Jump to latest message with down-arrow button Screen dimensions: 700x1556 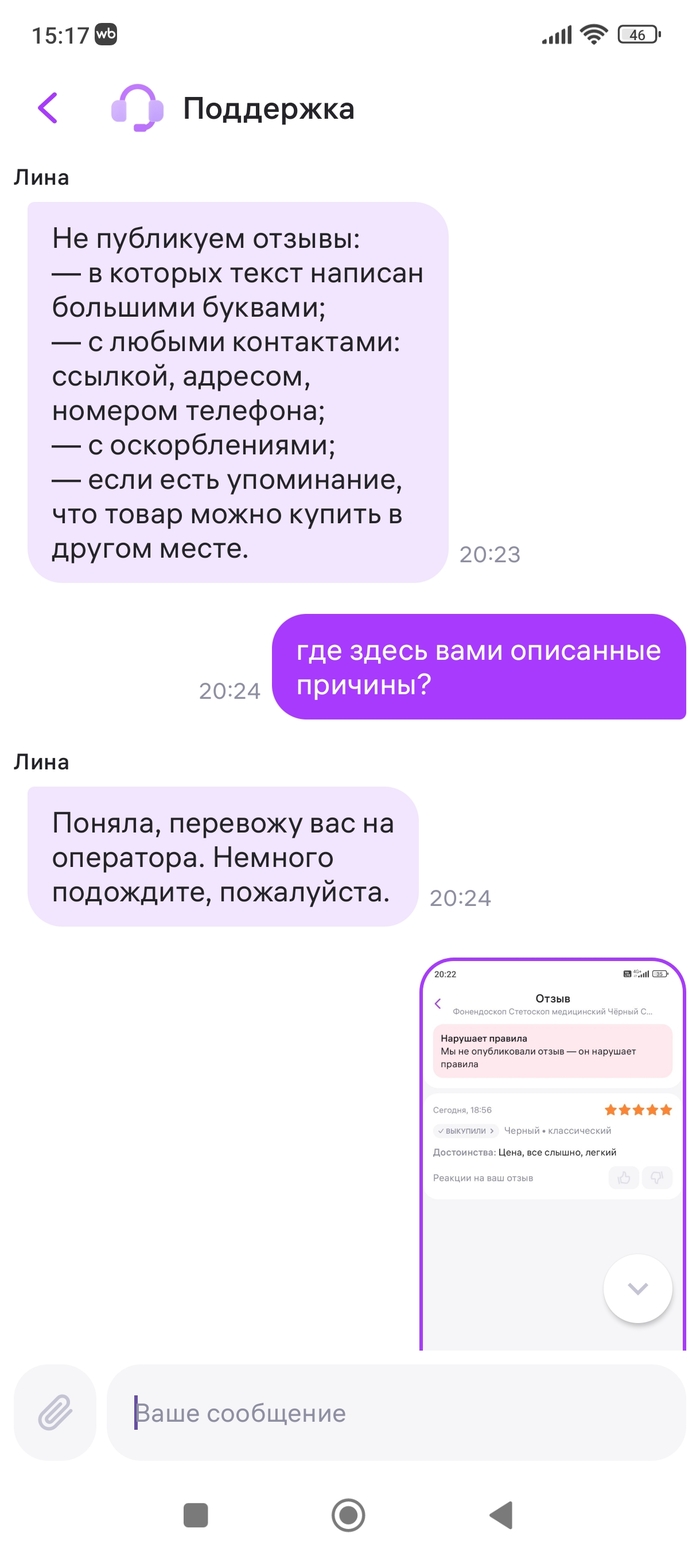point(637,1288)
